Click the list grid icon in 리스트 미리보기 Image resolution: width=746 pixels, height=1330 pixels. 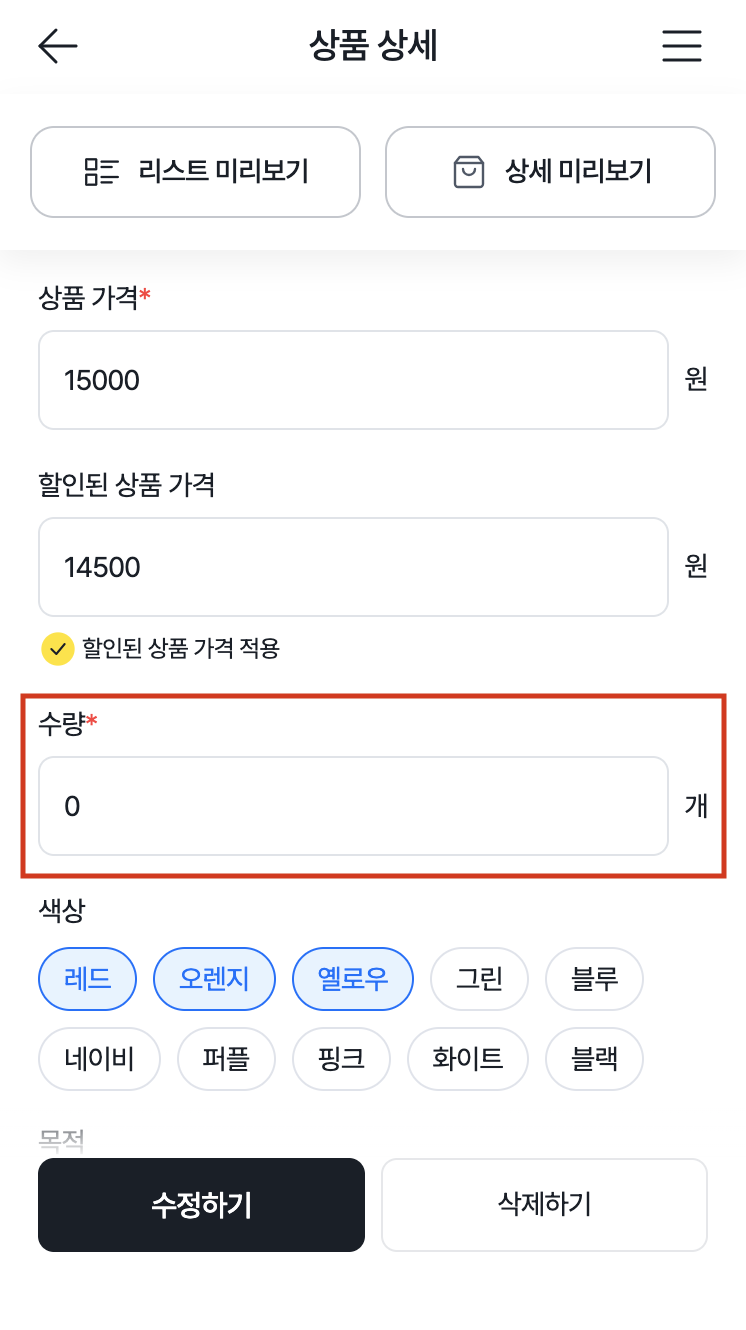pos(100,171)
